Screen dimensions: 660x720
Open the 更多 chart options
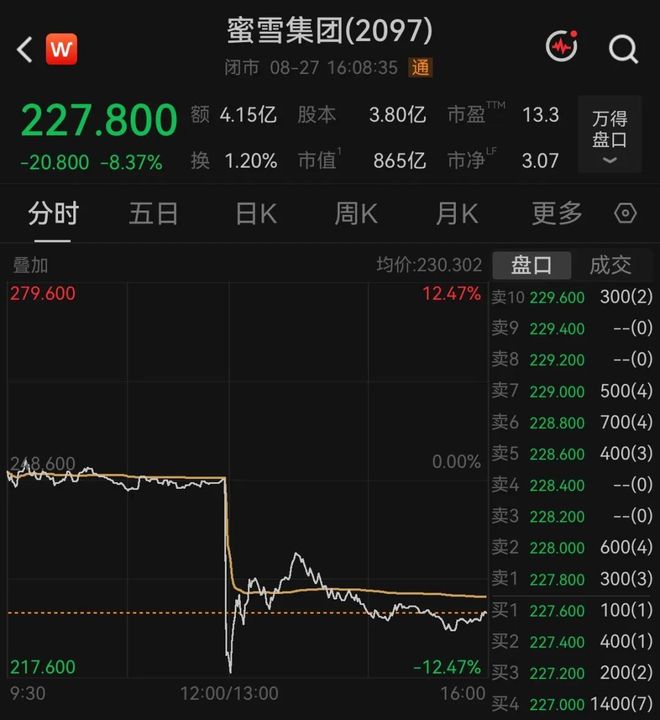[557, 214]
